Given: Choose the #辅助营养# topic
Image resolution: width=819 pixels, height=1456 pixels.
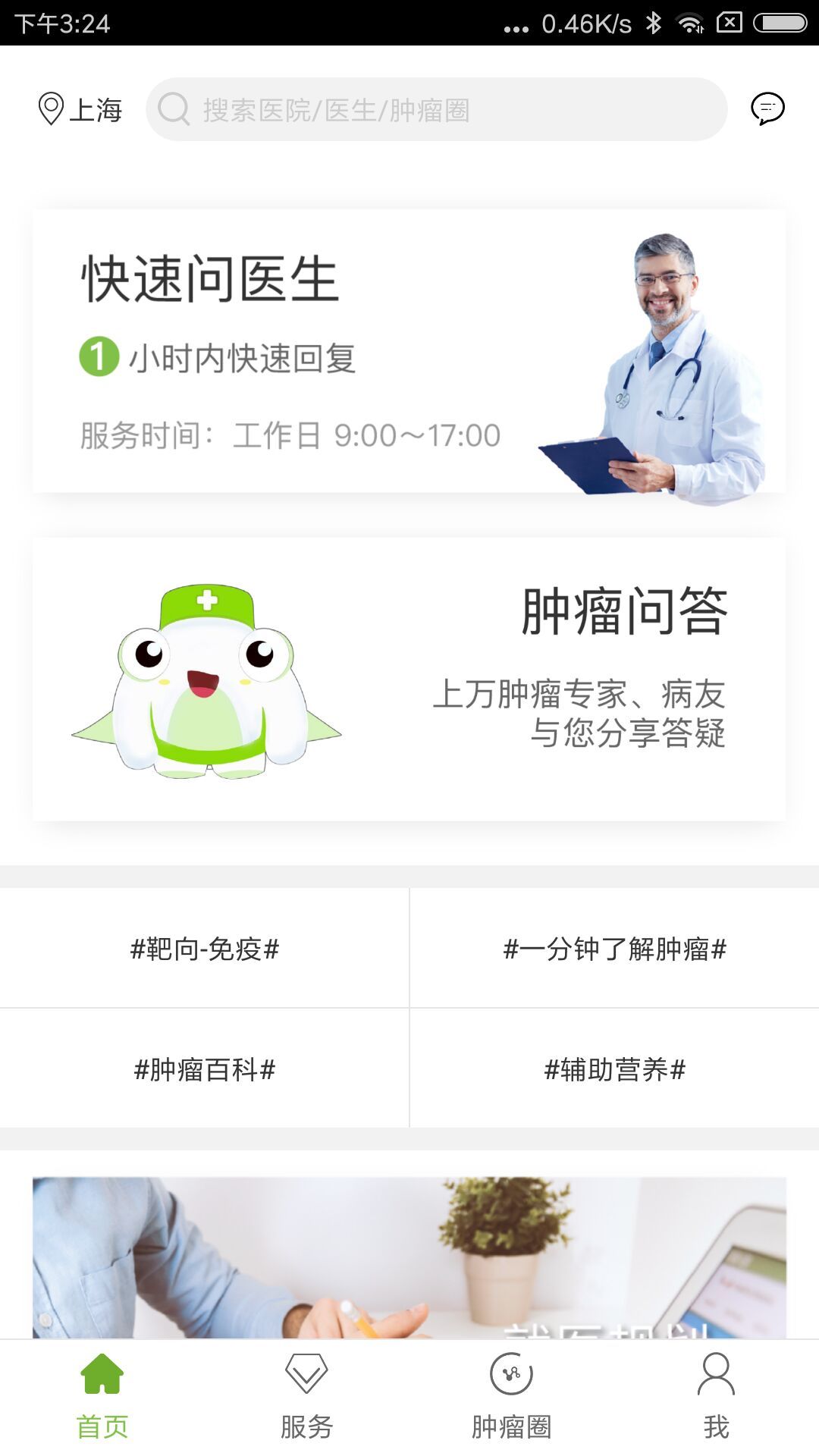Looking at the screenshot, I should (x=614, y=1069).
